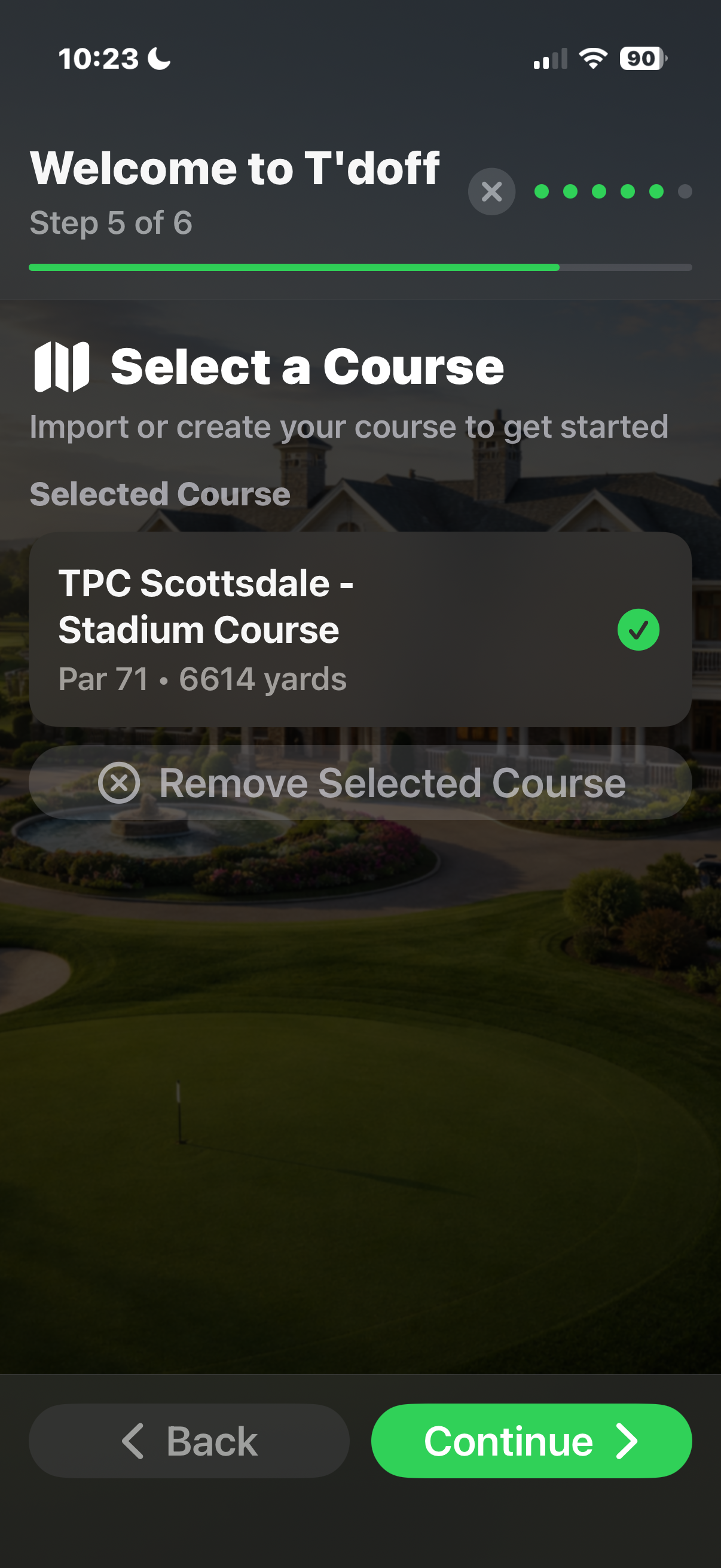Viewport: 721px width, 1568px height.
Task: Click the circled X remove icon
Action: click(121, 783)
